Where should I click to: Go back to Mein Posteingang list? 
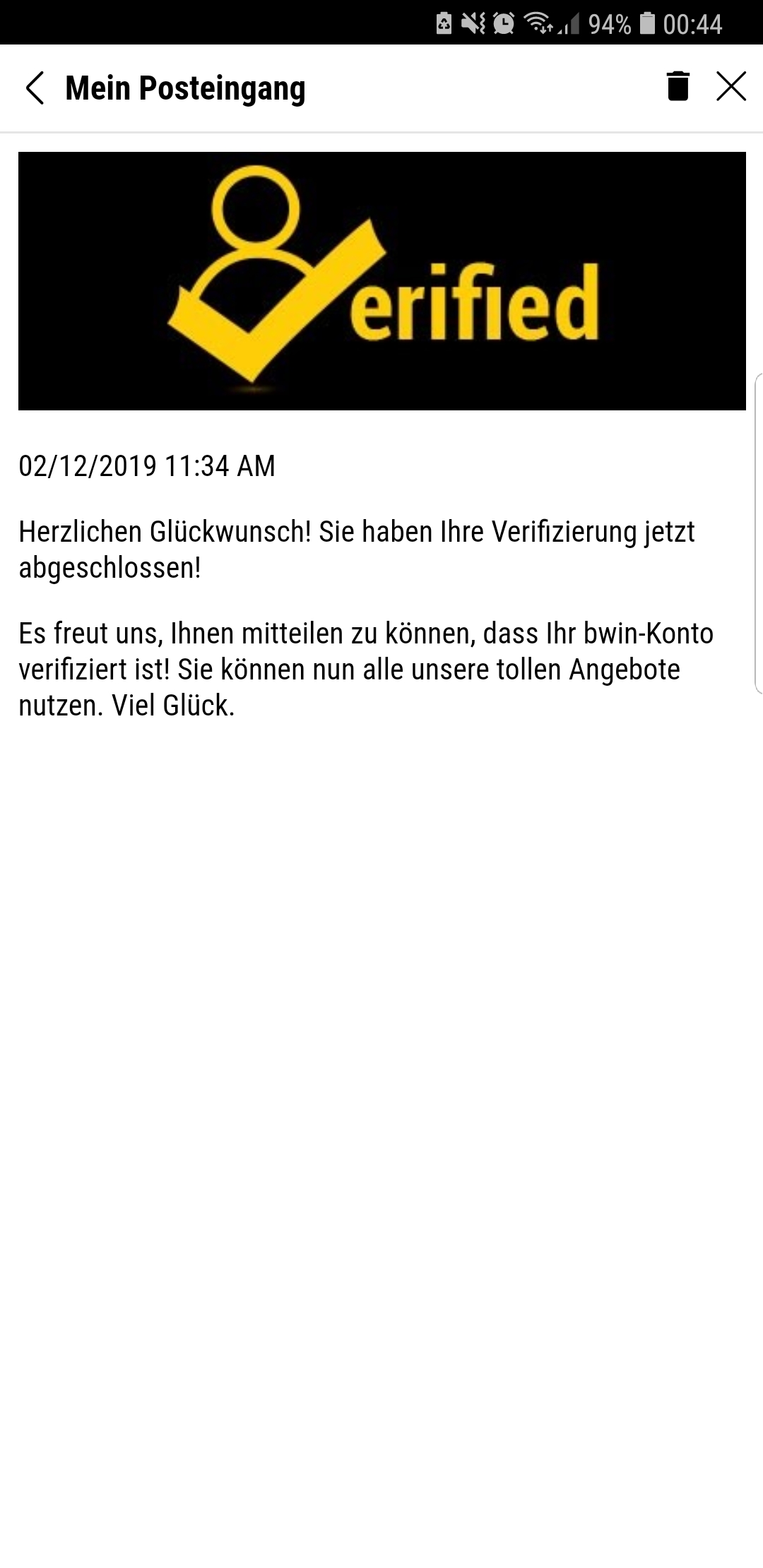click(35, 88)
